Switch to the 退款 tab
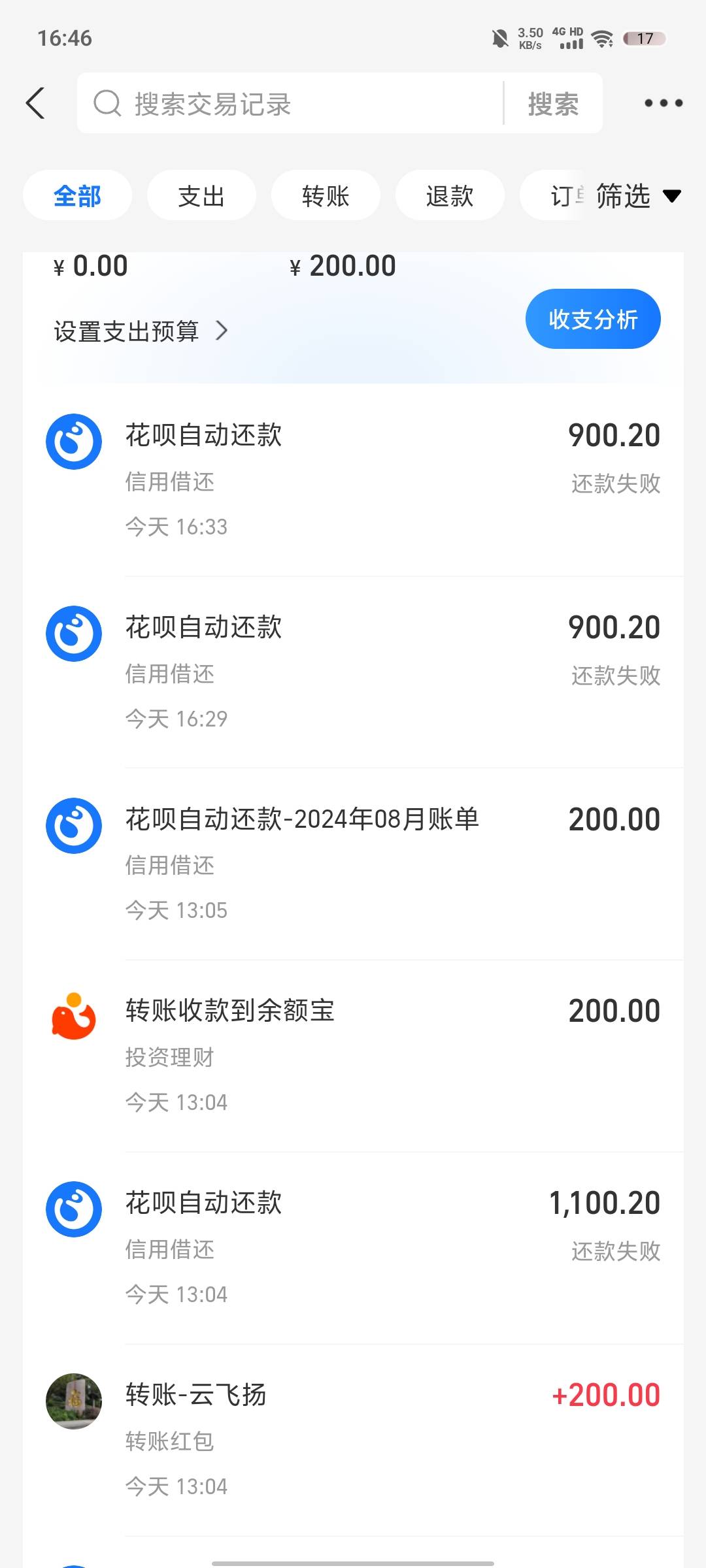 pos(450,195)
